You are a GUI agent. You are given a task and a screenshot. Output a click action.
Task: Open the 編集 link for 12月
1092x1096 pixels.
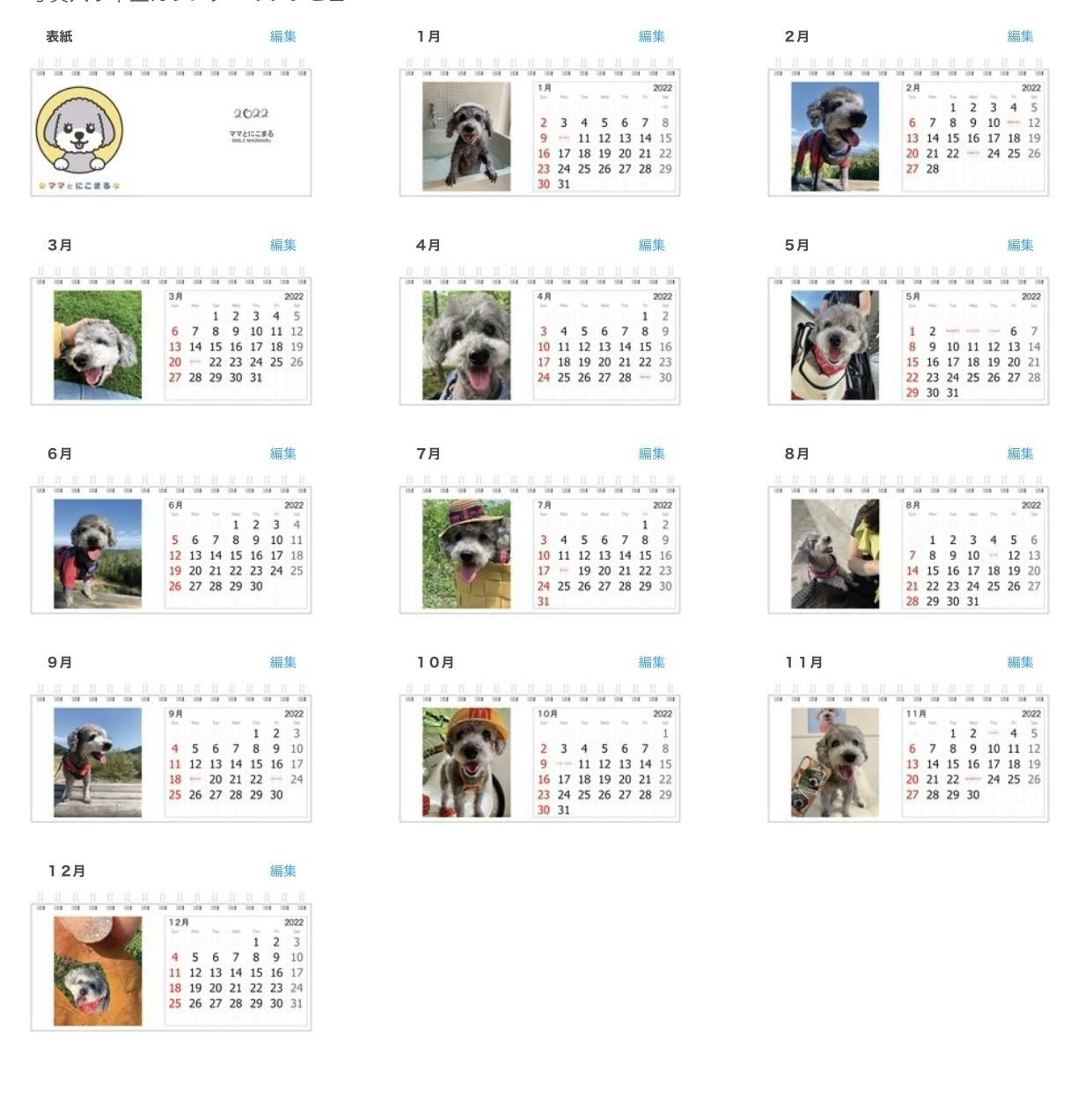click(x=282, y=871)
